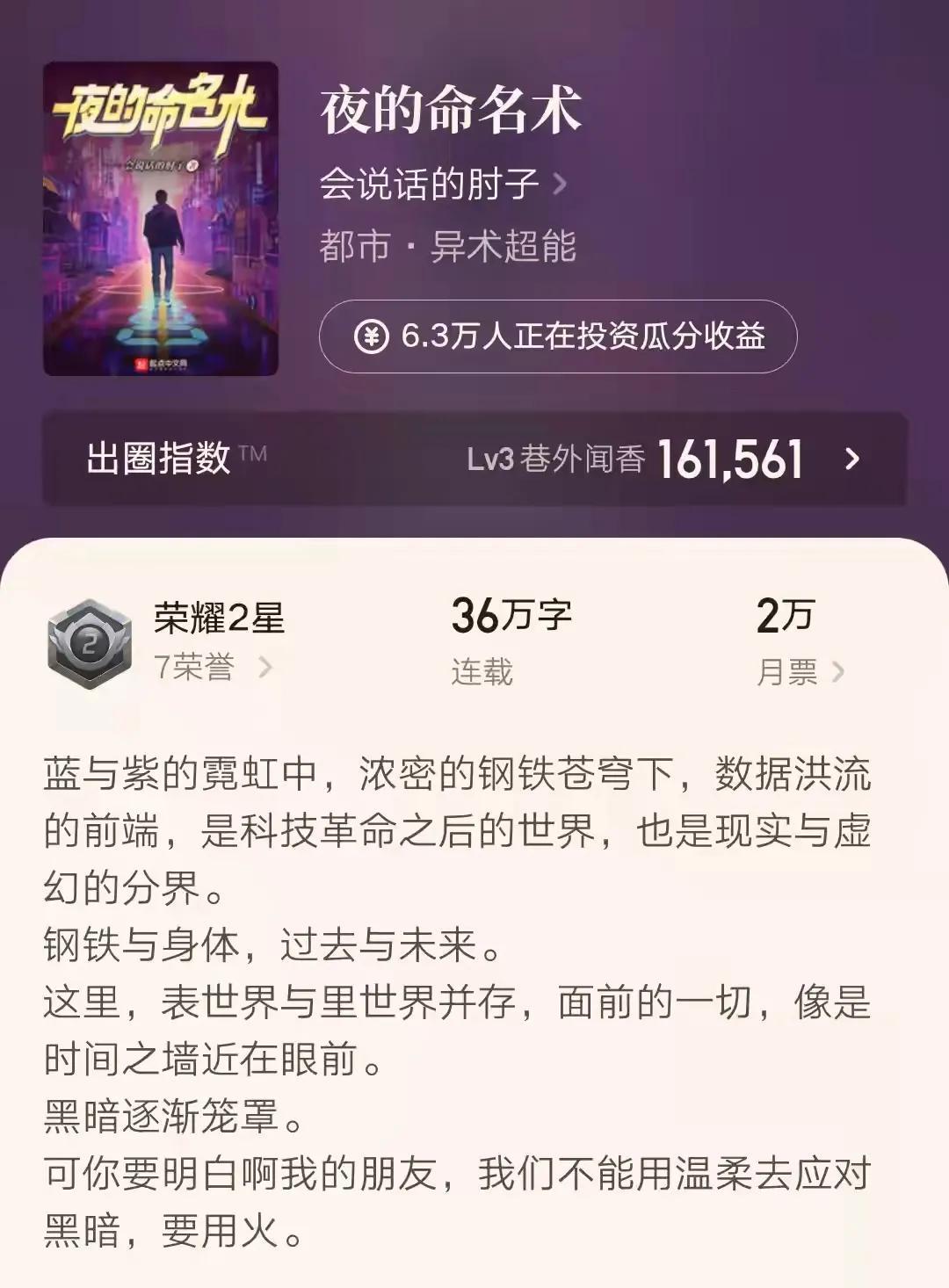View the 7荣誉 honors list

tap(212, 668)
